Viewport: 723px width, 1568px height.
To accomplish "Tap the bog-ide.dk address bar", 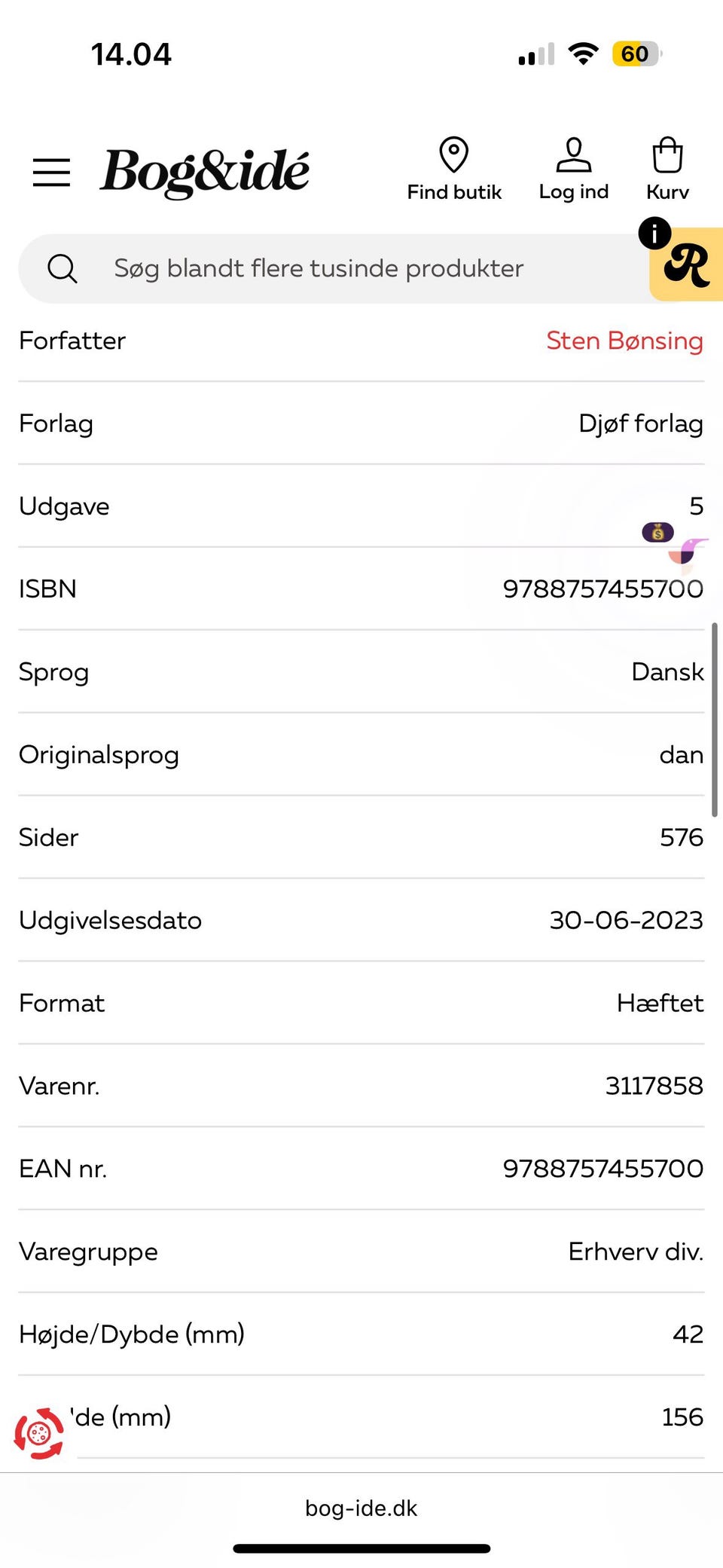I will (x=361, y=1508).
